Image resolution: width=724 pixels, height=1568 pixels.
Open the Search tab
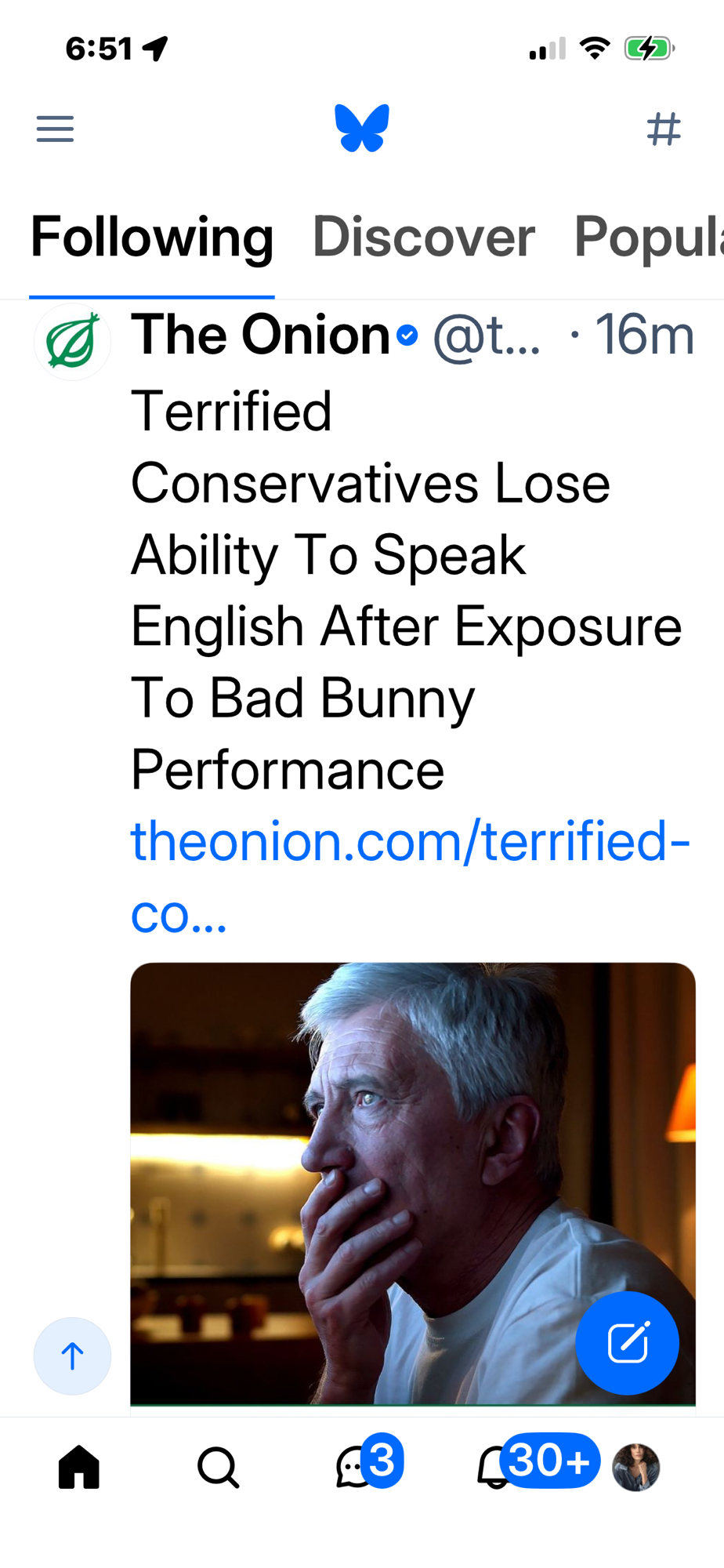(218, 1467)
